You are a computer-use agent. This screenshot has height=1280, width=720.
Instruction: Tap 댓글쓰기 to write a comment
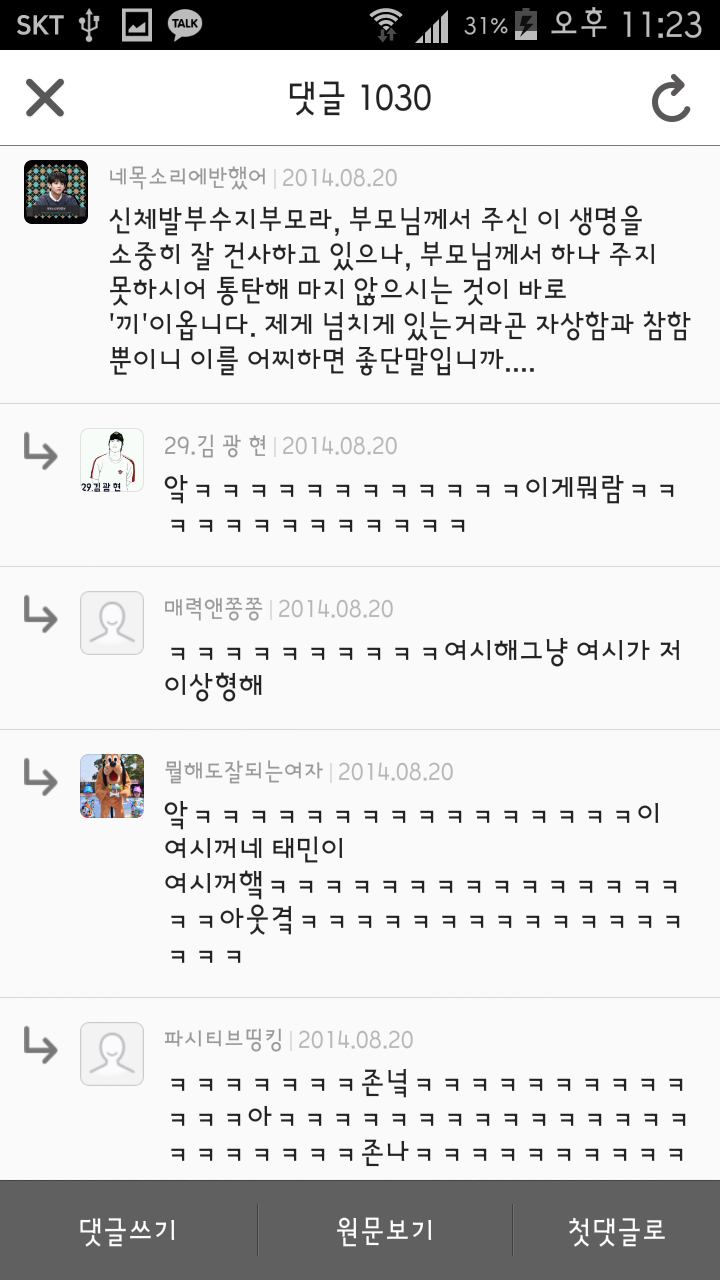click(x=128, y=1230)
